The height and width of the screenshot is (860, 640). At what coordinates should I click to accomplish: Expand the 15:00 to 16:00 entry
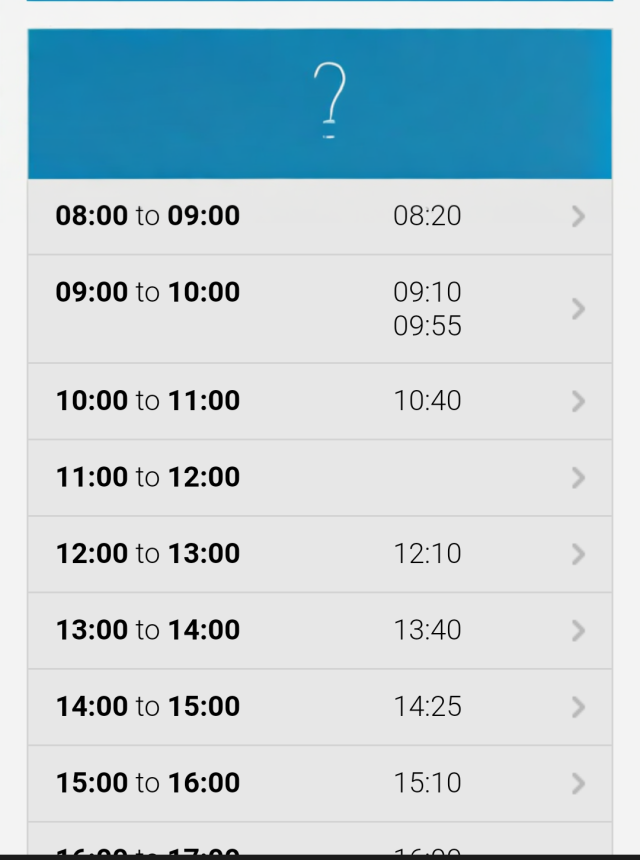pyautogui.click(x=320, y=783)
